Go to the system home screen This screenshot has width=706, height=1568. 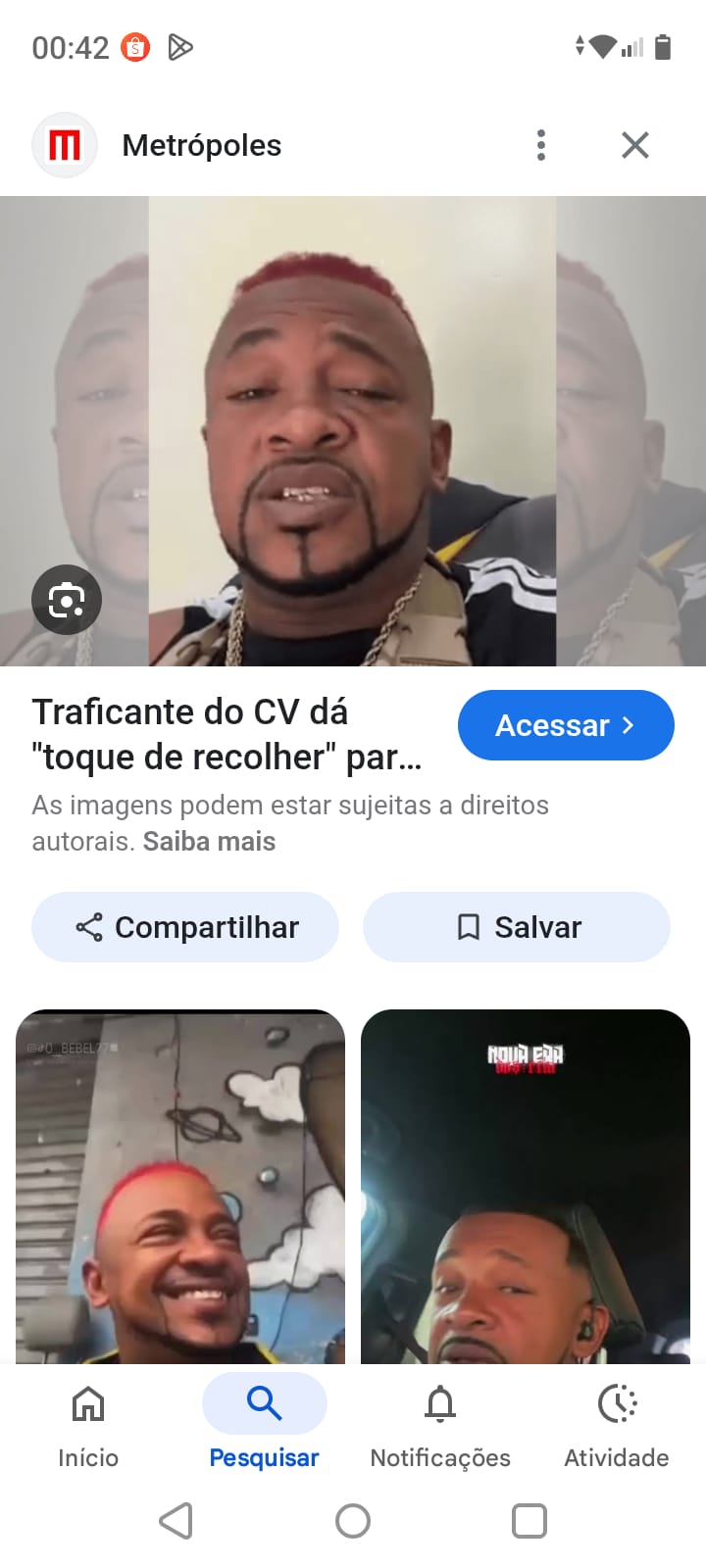353,1521
